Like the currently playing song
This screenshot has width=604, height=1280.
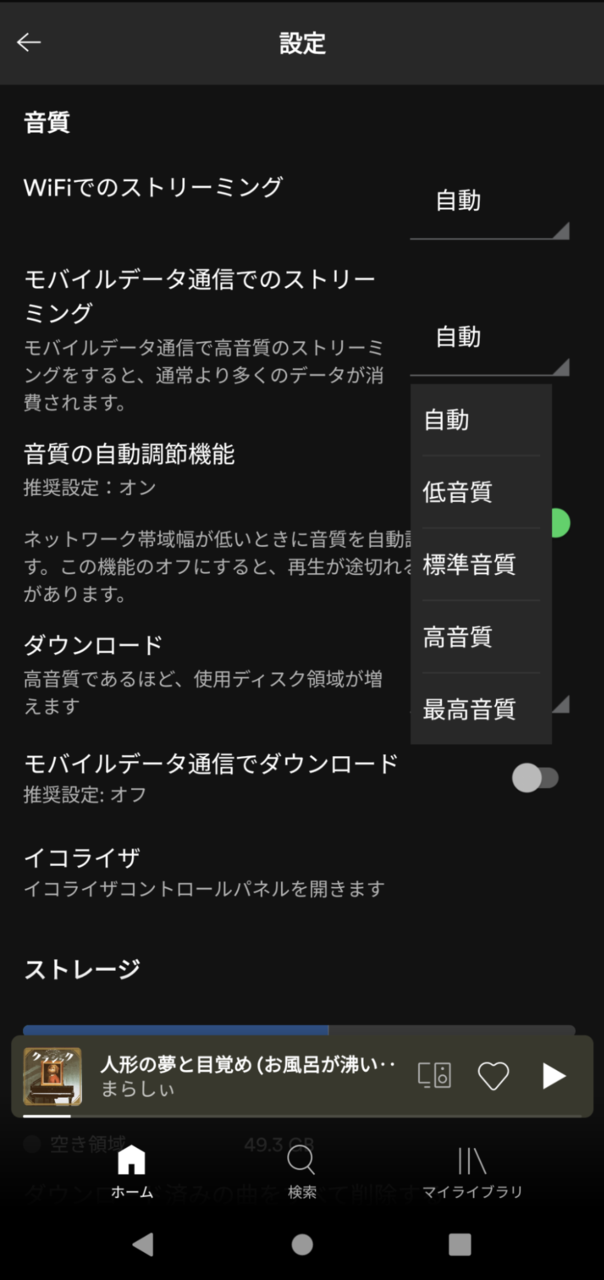(493, 1075)
